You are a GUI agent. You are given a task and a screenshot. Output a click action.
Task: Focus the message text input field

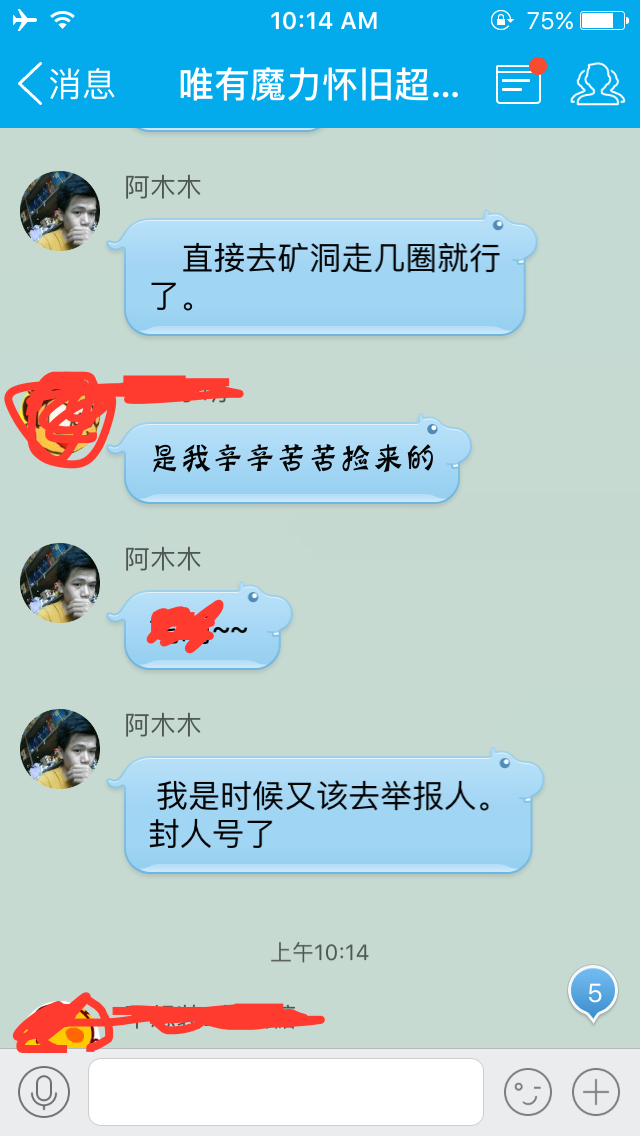(286, 1092)
